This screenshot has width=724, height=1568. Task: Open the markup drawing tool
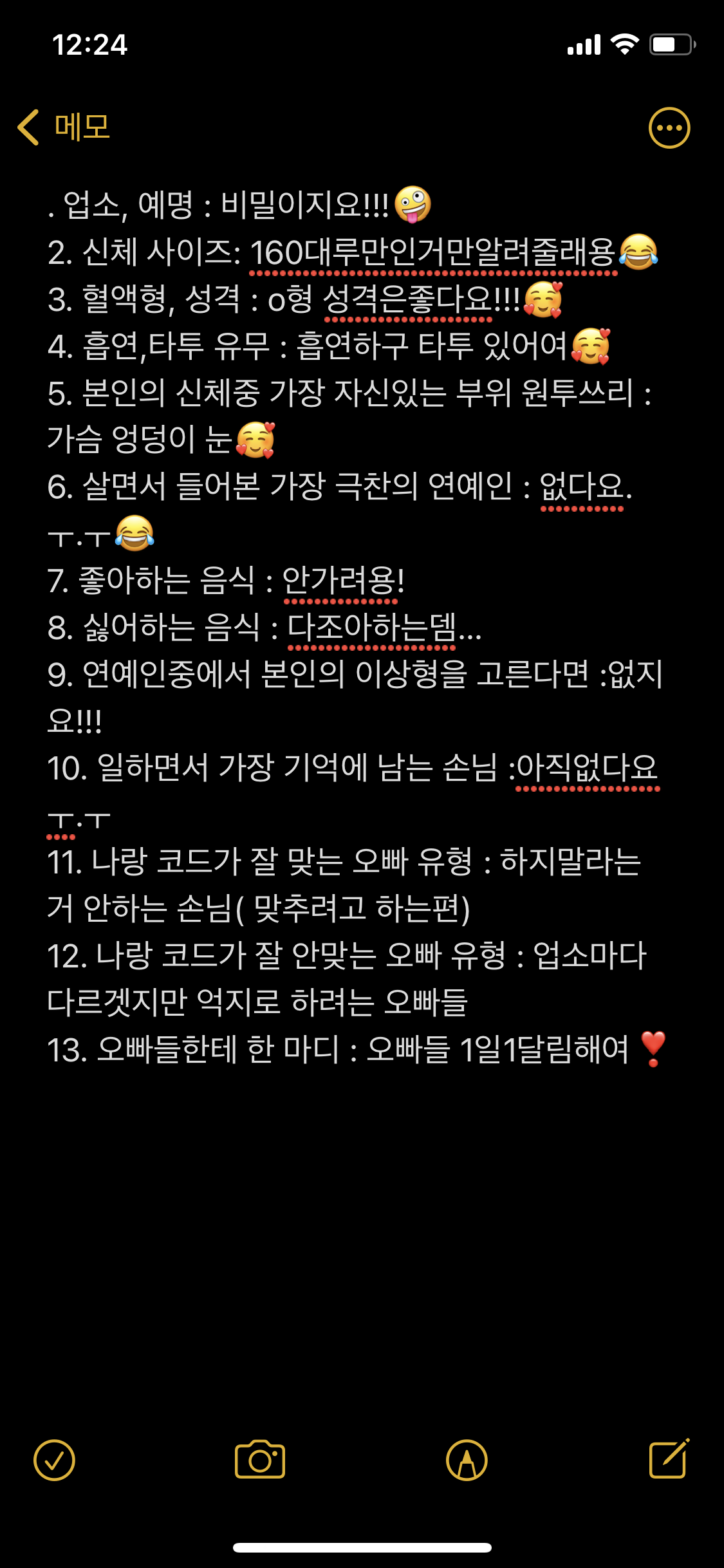click(x=467, y=1460)
